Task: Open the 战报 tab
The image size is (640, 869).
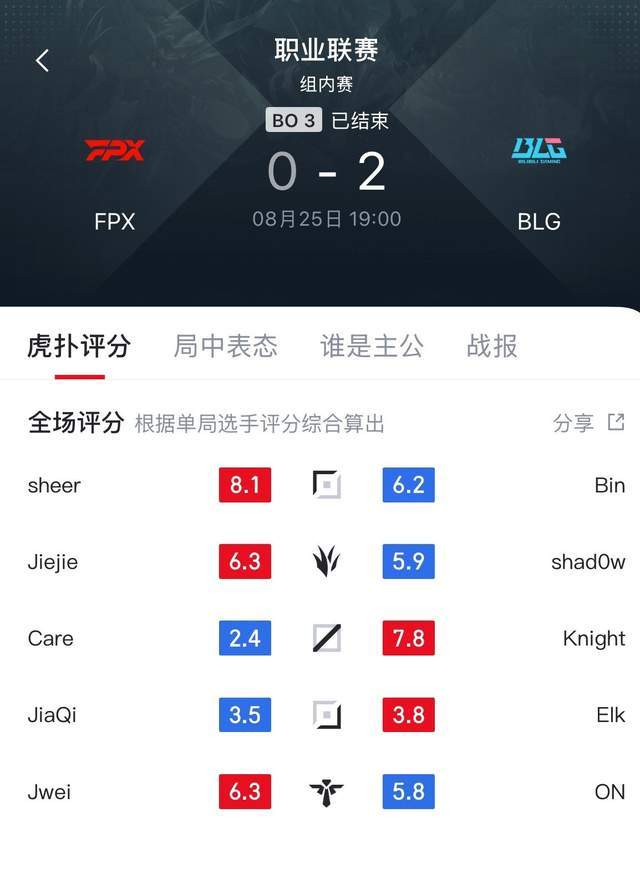Action: tap(492, 346)
